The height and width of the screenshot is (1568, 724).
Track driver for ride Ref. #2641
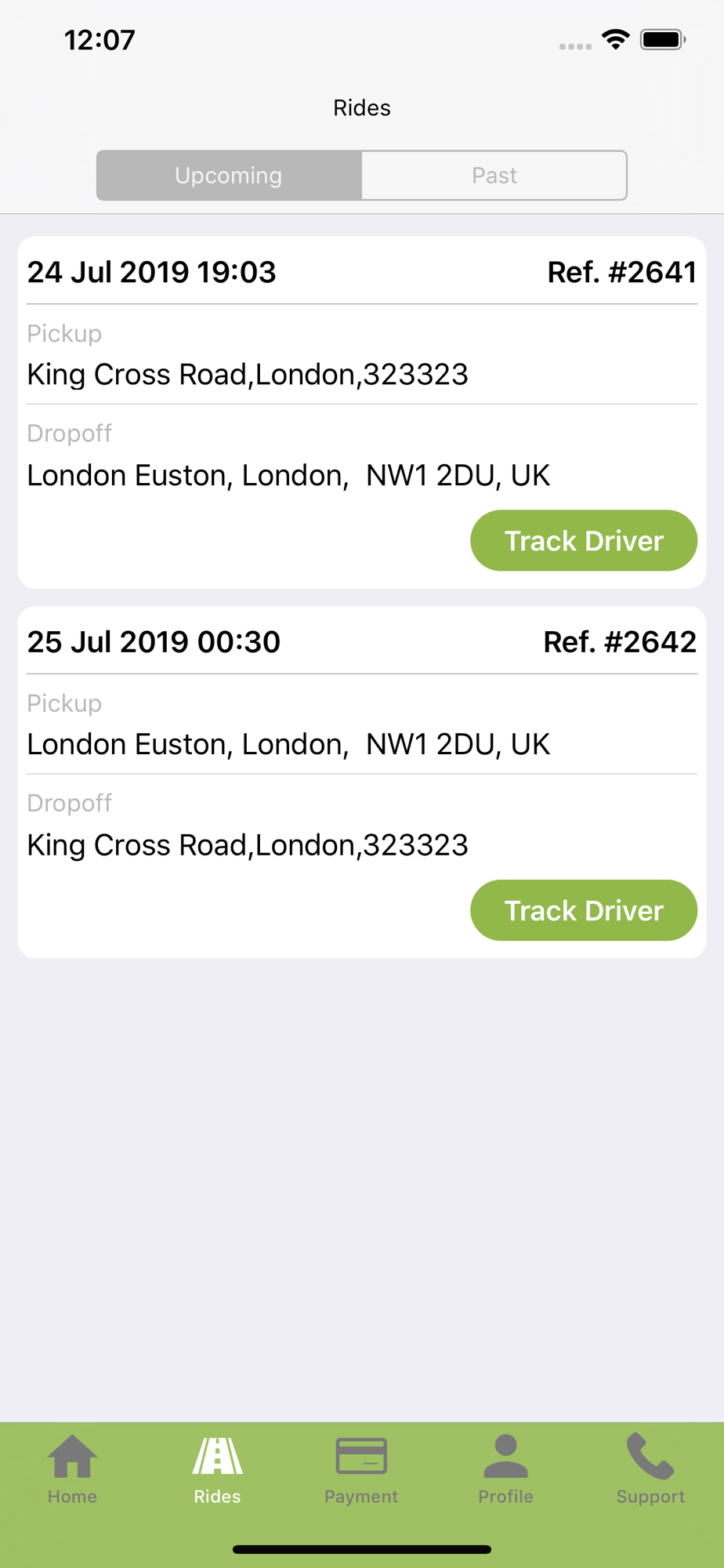click(x=584, y=540)
